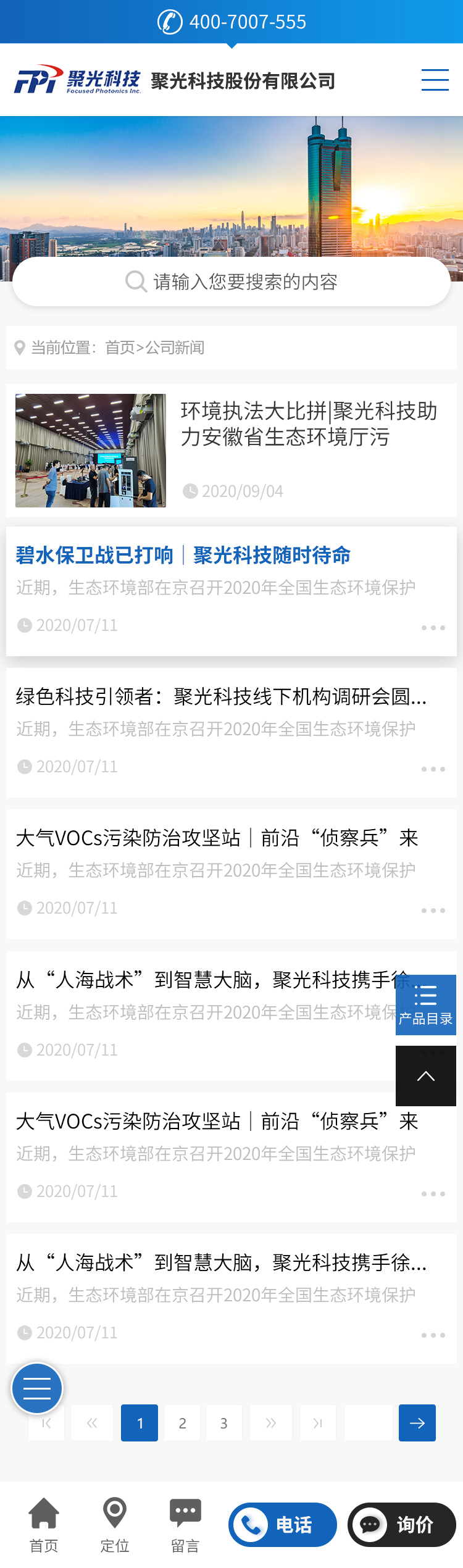Image resolution: width=463 pixels, height=1568 pixels.
Task: Go to 首页 in the bottom bar
Action: coord(44,1525)
